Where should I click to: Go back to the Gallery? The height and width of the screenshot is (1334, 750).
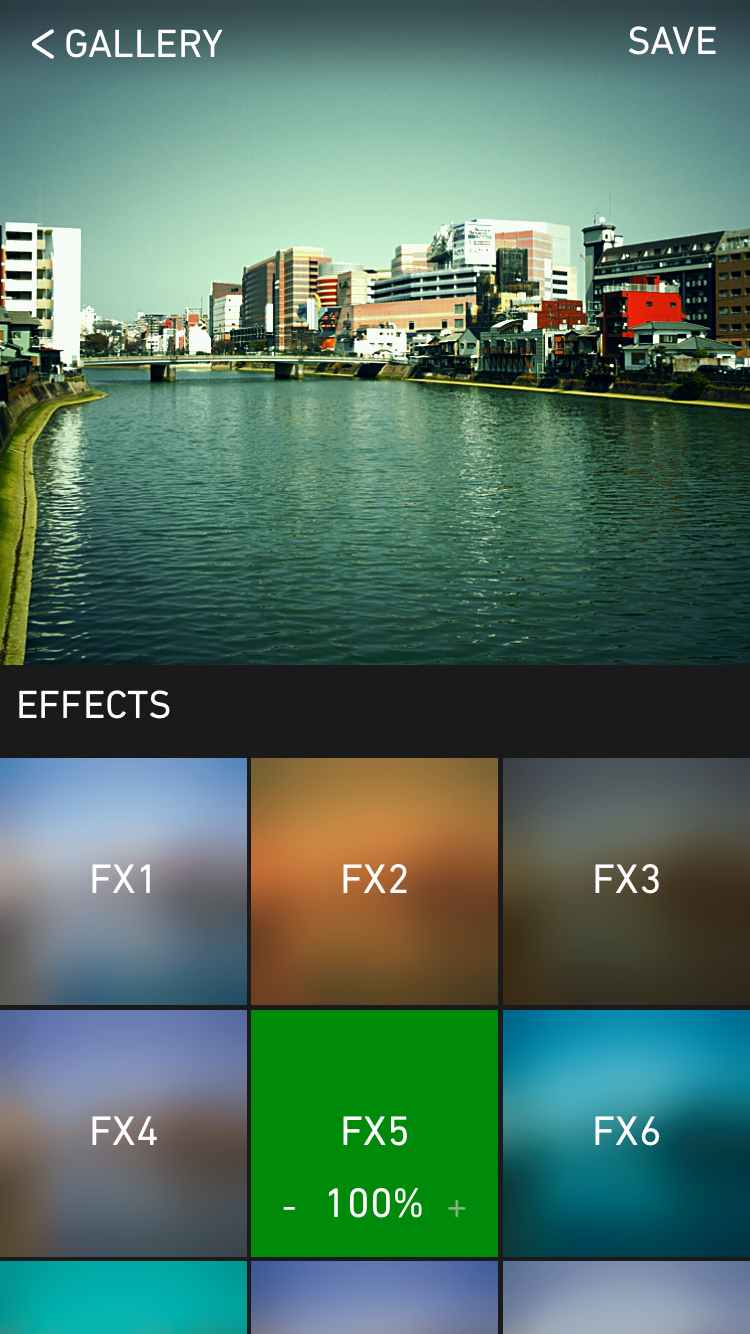click(126, 44)
